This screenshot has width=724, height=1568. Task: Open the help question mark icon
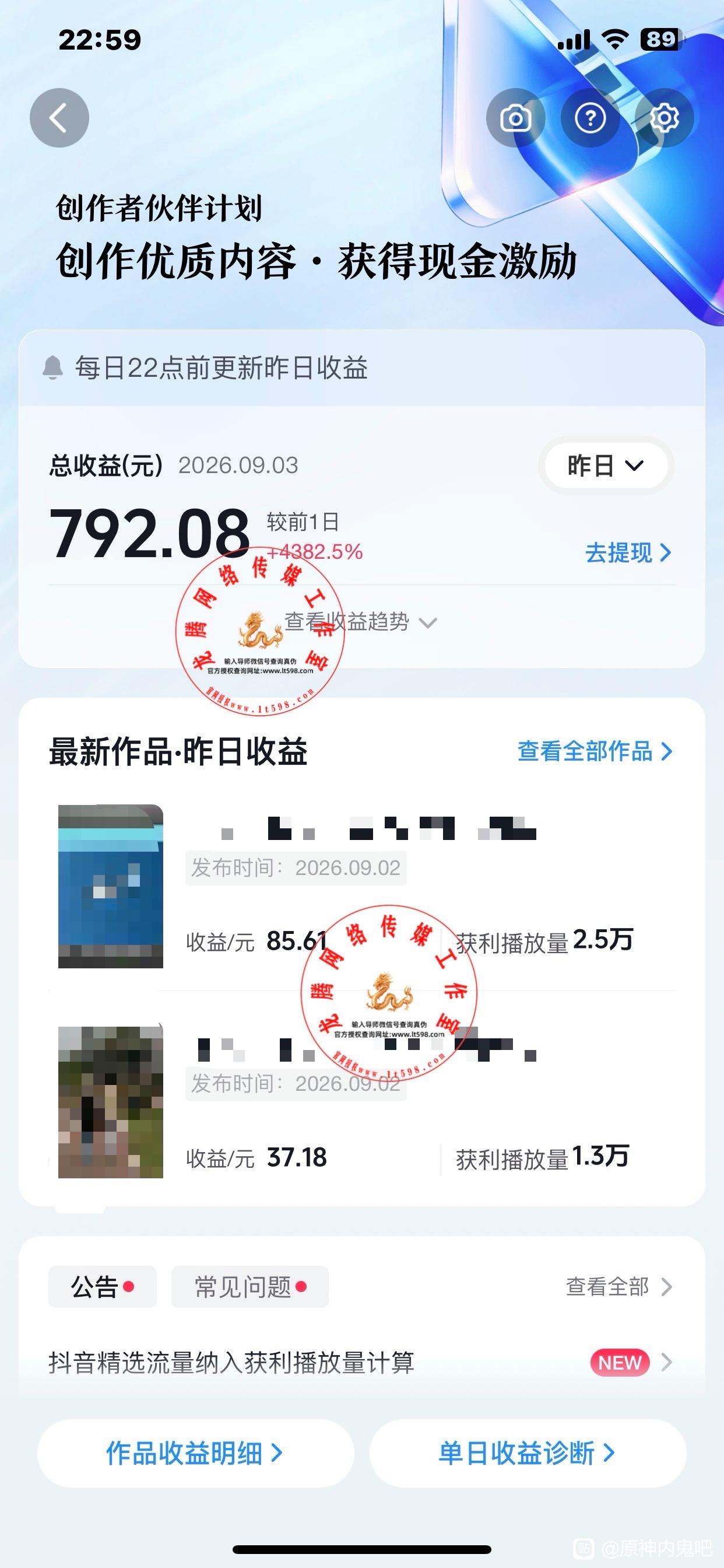pos(590,117)
